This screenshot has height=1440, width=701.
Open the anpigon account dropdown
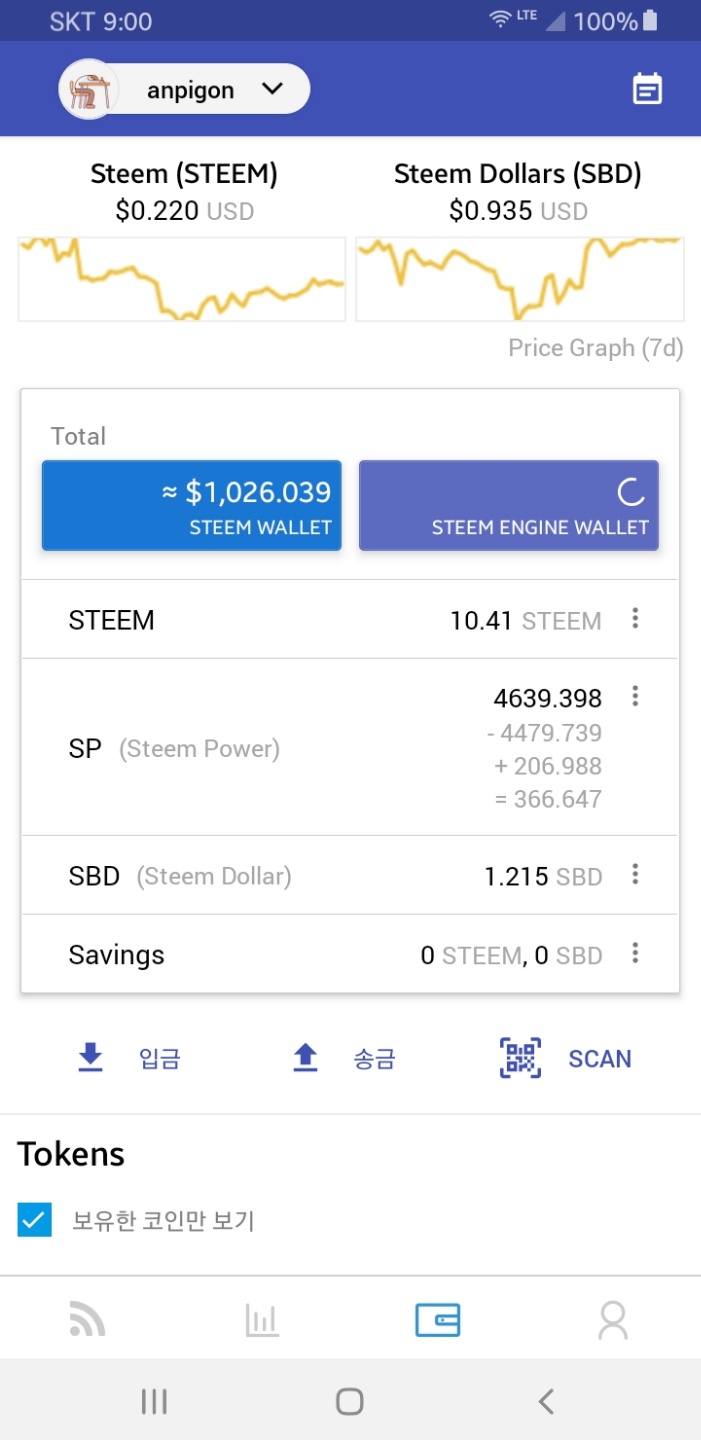coord(185,89)
